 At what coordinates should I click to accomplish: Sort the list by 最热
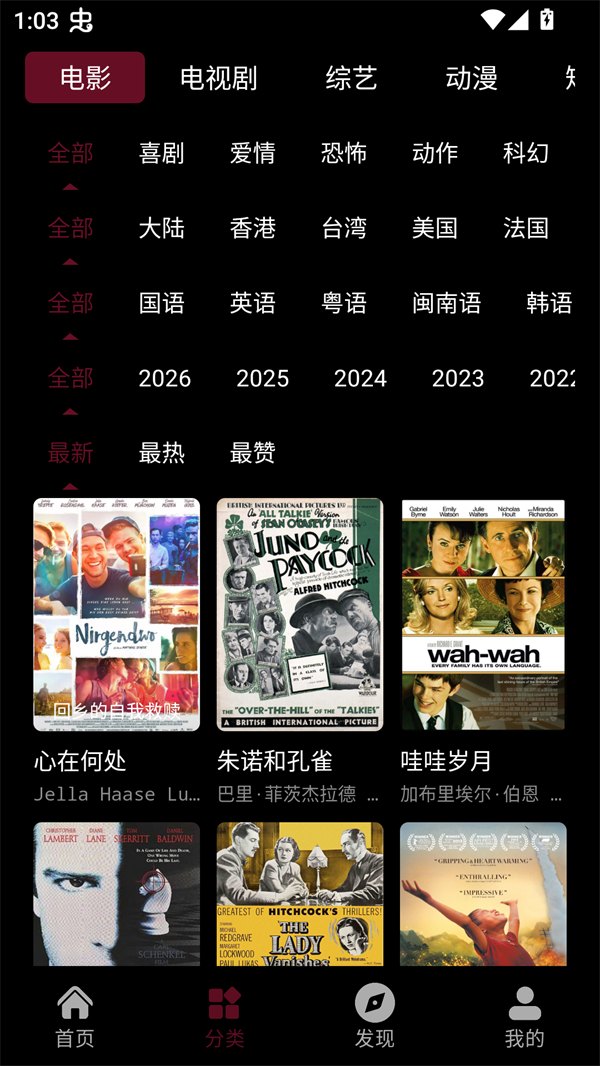161,453
